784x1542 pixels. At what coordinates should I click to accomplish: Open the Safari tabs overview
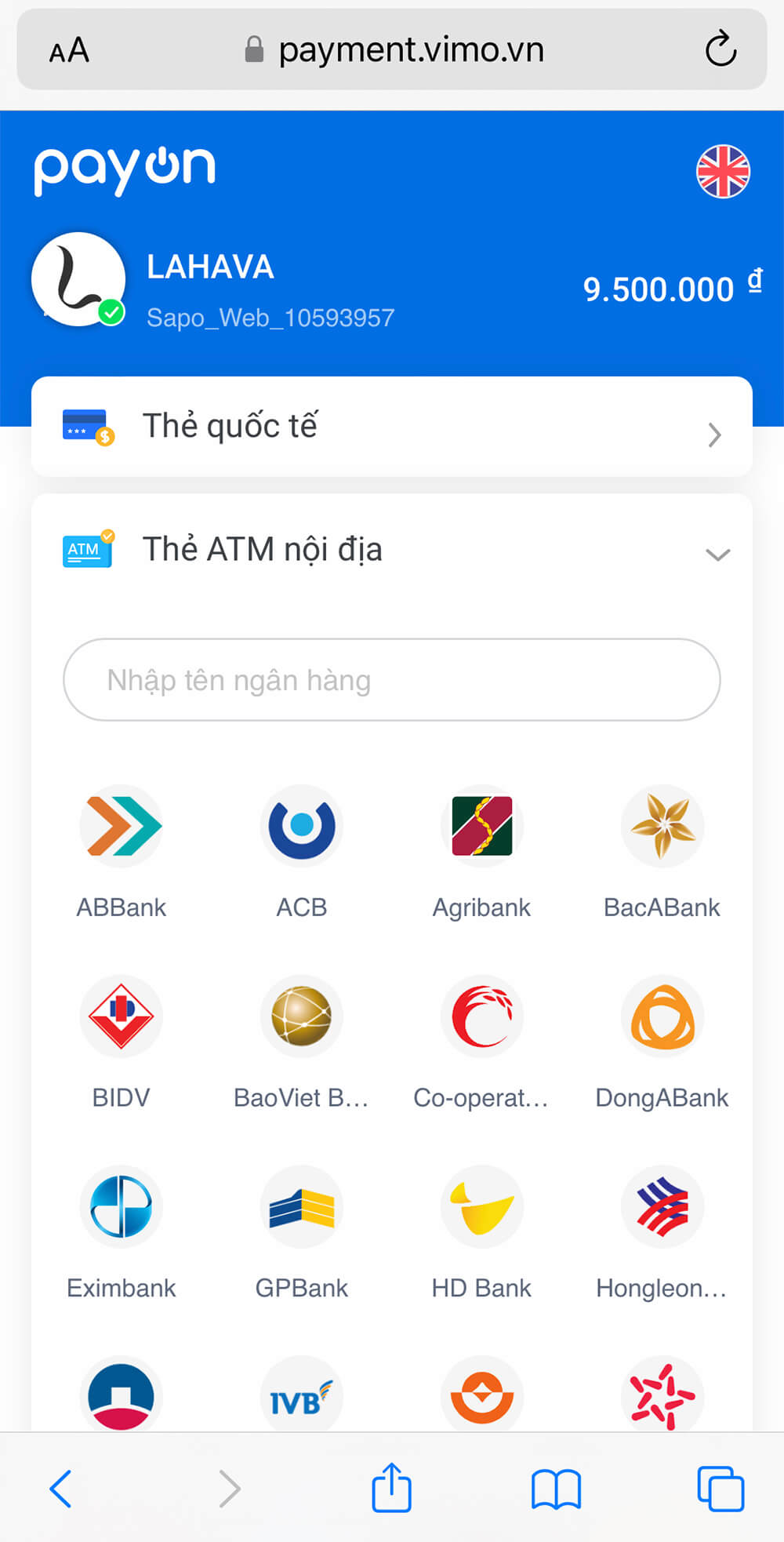point(720,1488)
